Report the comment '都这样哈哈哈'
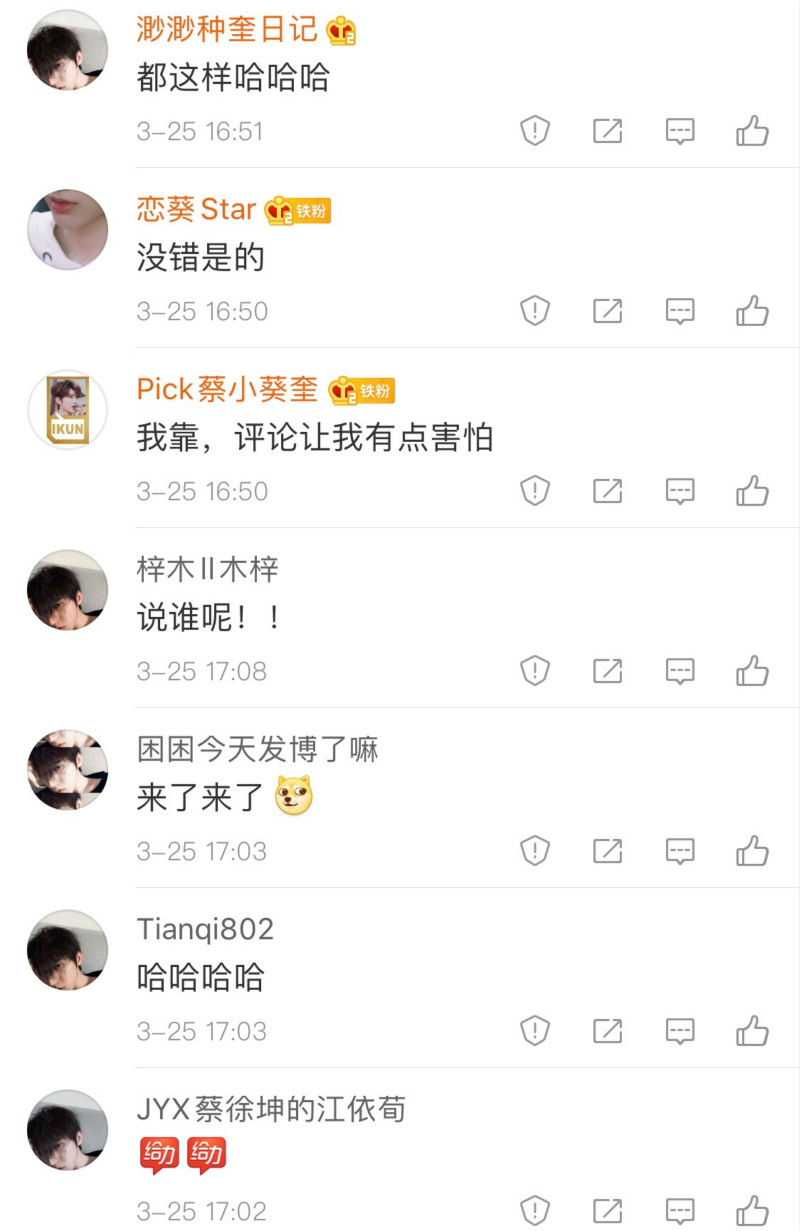 (x=536, y=131)
